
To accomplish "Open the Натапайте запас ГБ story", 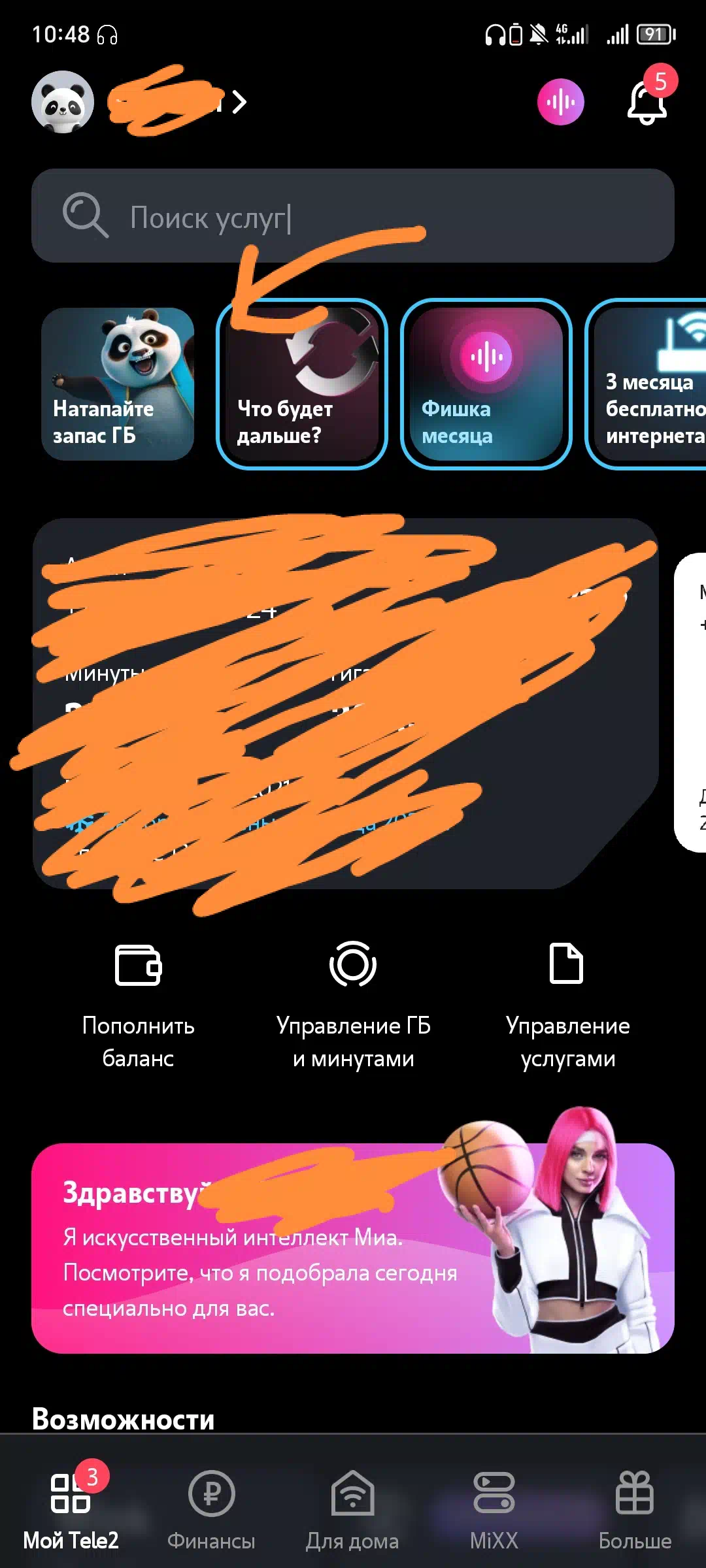I will tap(118, 384).
